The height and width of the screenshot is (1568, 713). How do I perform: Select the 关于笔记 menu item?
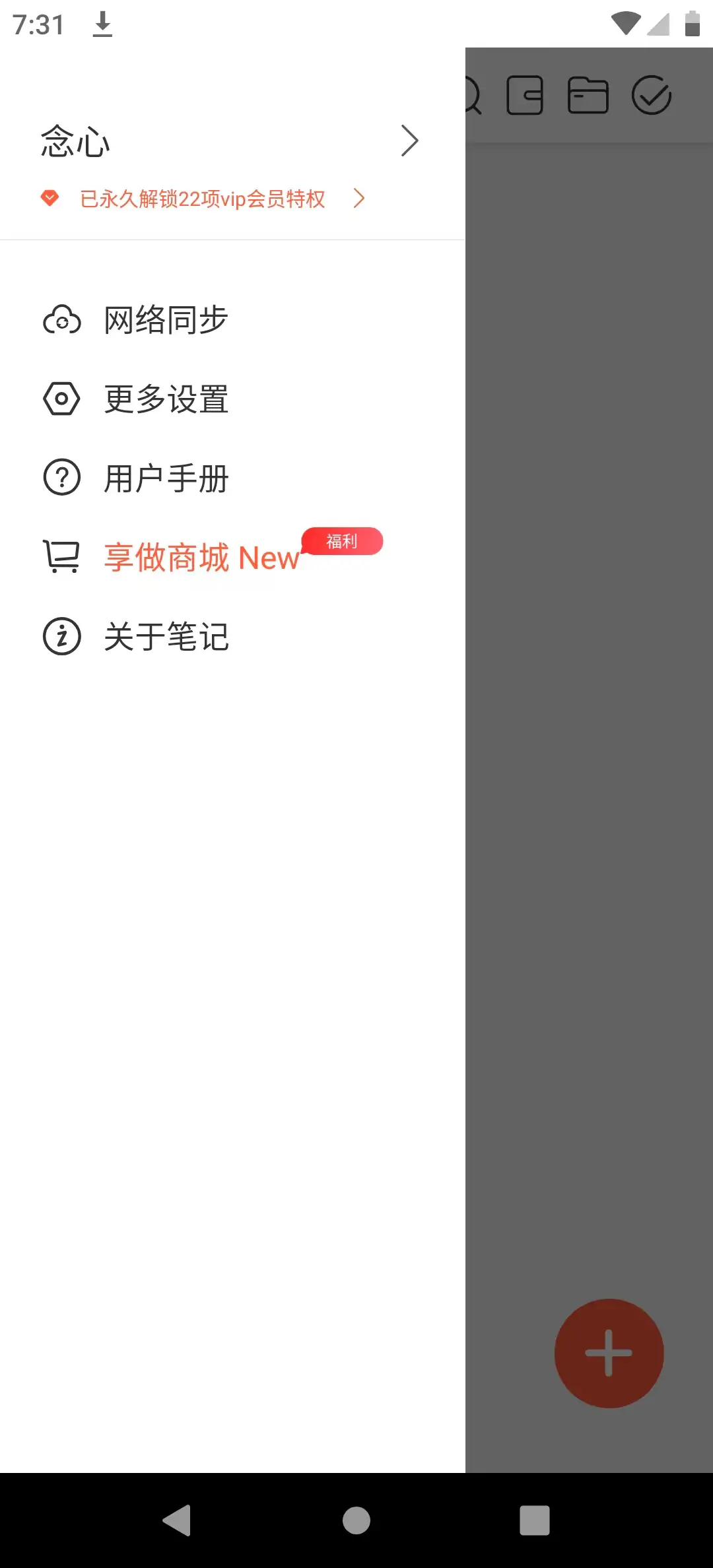coord(166,636)
